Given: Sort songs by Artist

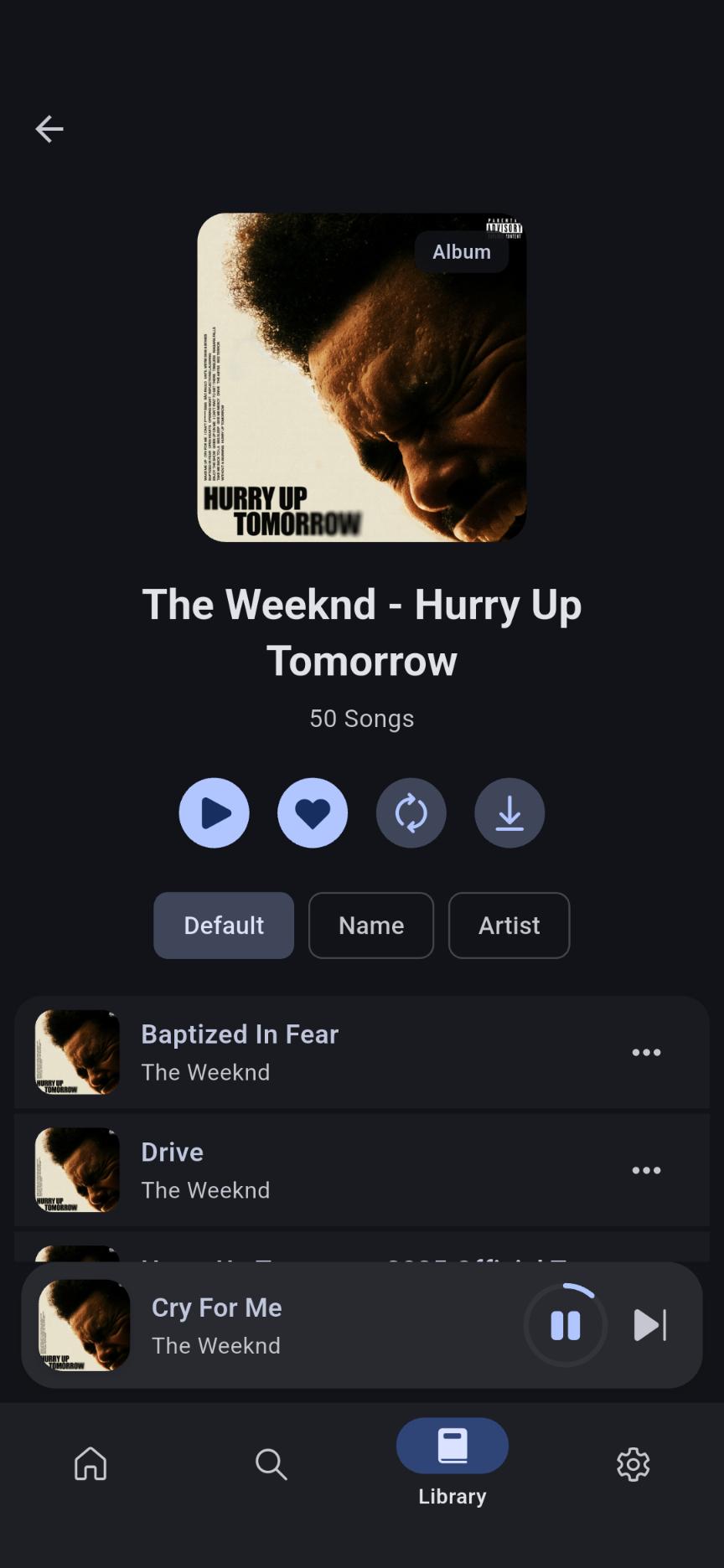Looking at the screenshot, I should pos(509,926).
